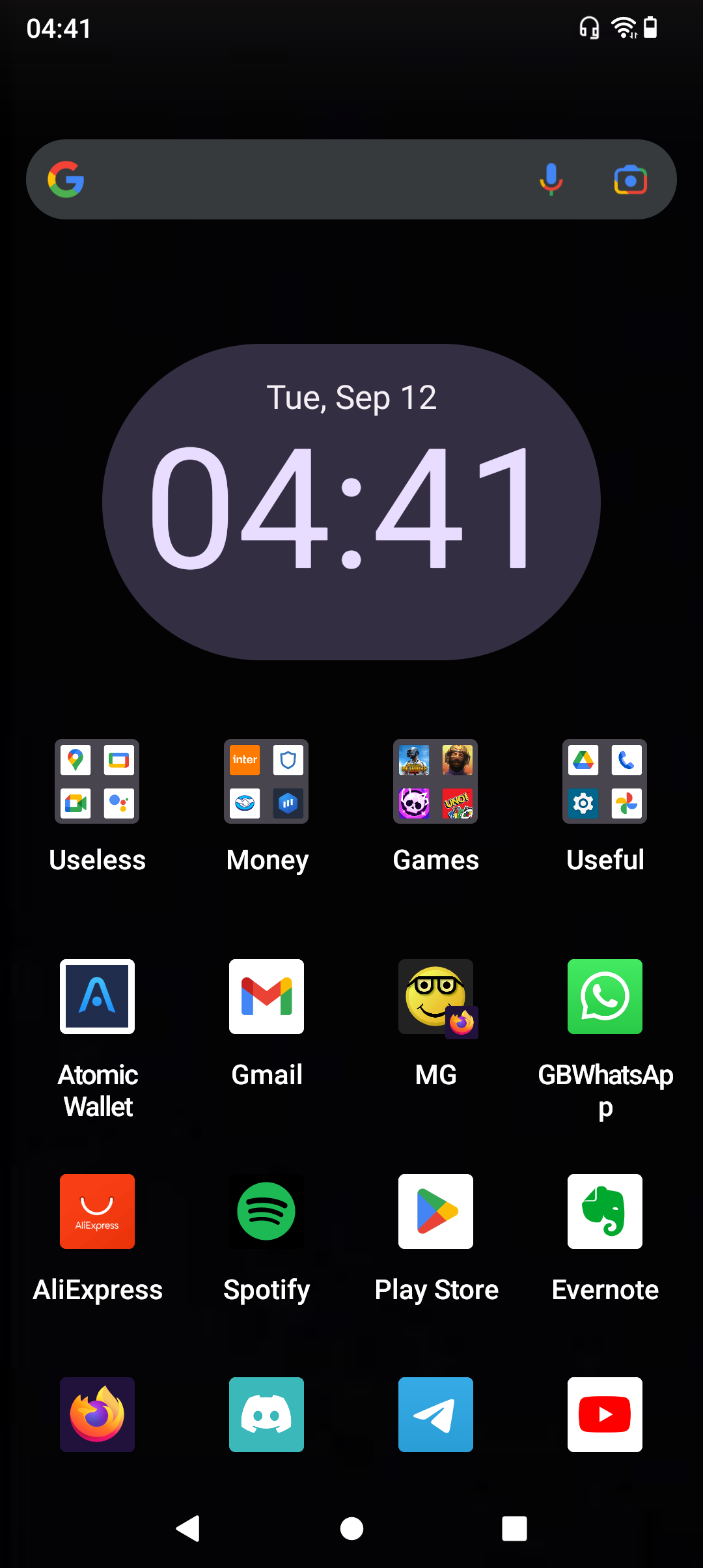
Task: Open the clock widget
Action: 351,502
